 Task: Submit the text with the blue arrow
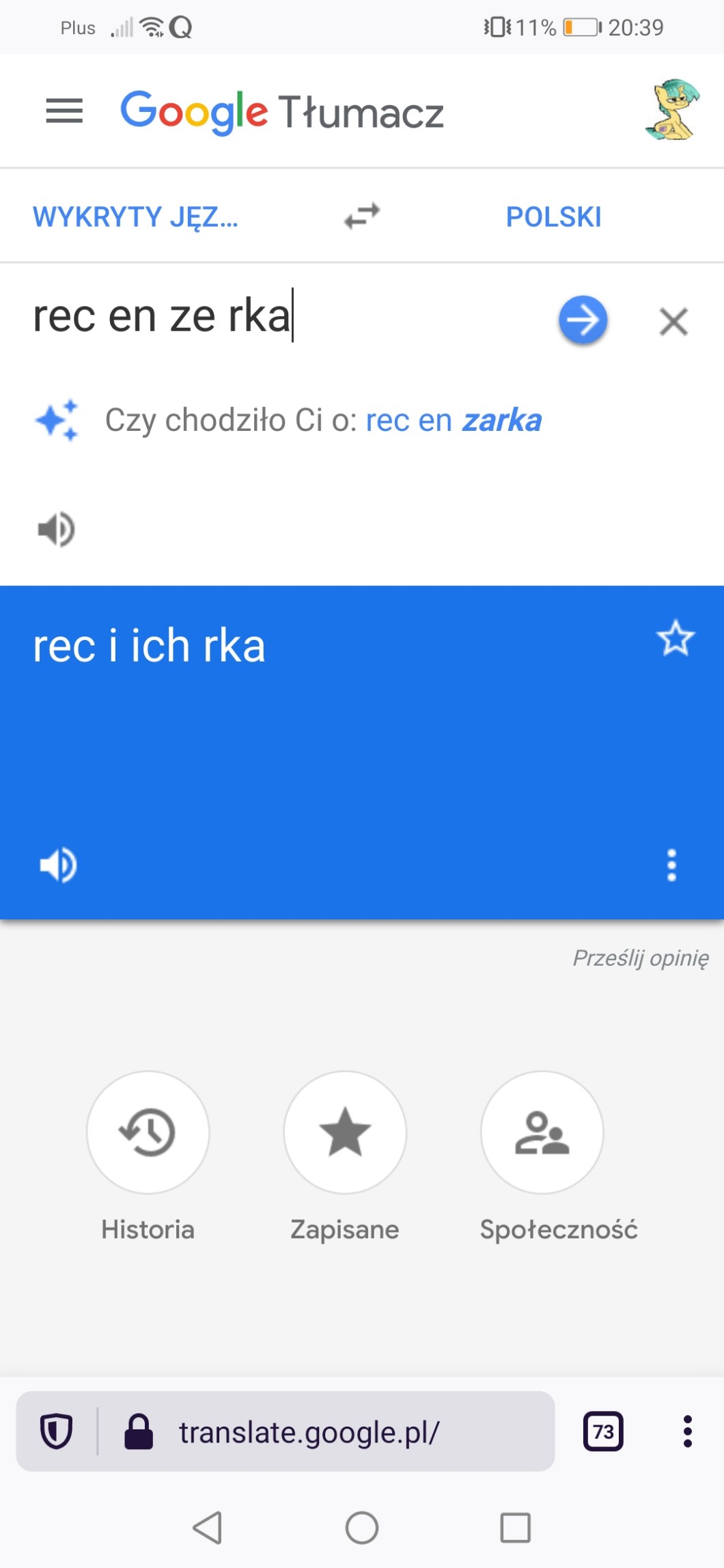click(x=583, y=320)
